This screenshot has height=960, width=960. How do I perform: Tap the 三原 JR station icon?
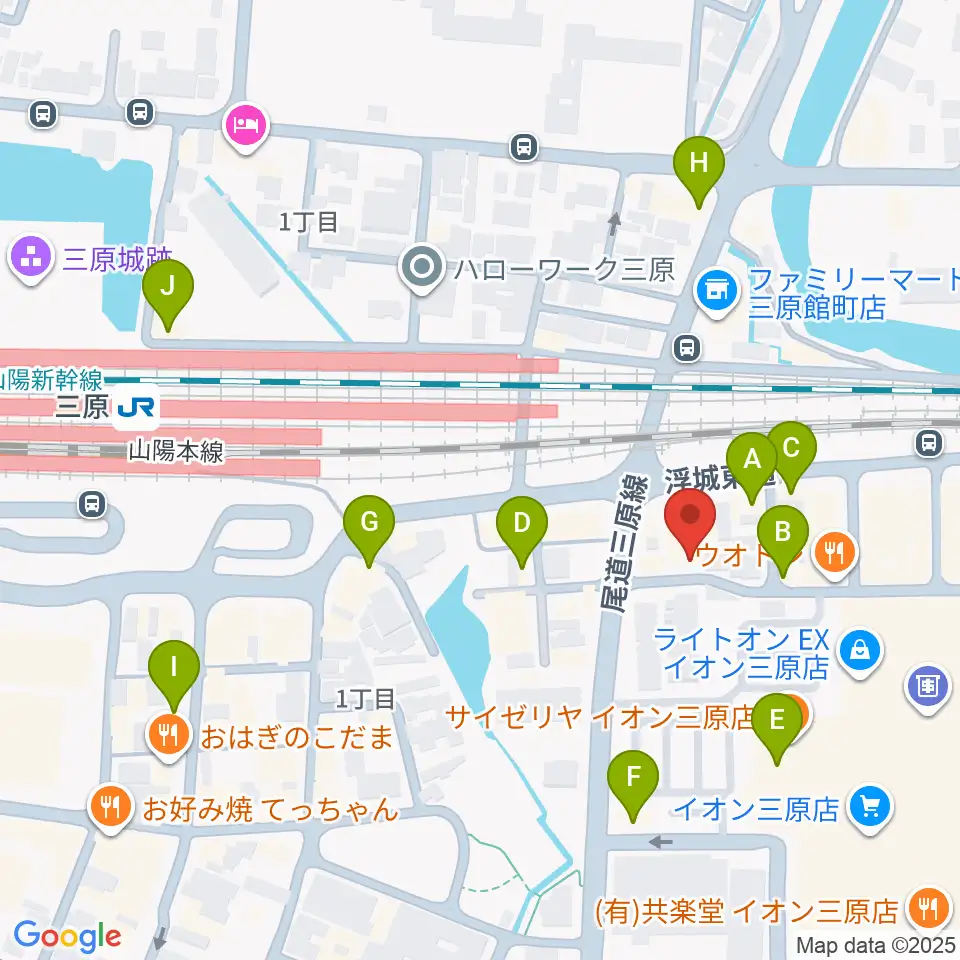tap(136, 407)
